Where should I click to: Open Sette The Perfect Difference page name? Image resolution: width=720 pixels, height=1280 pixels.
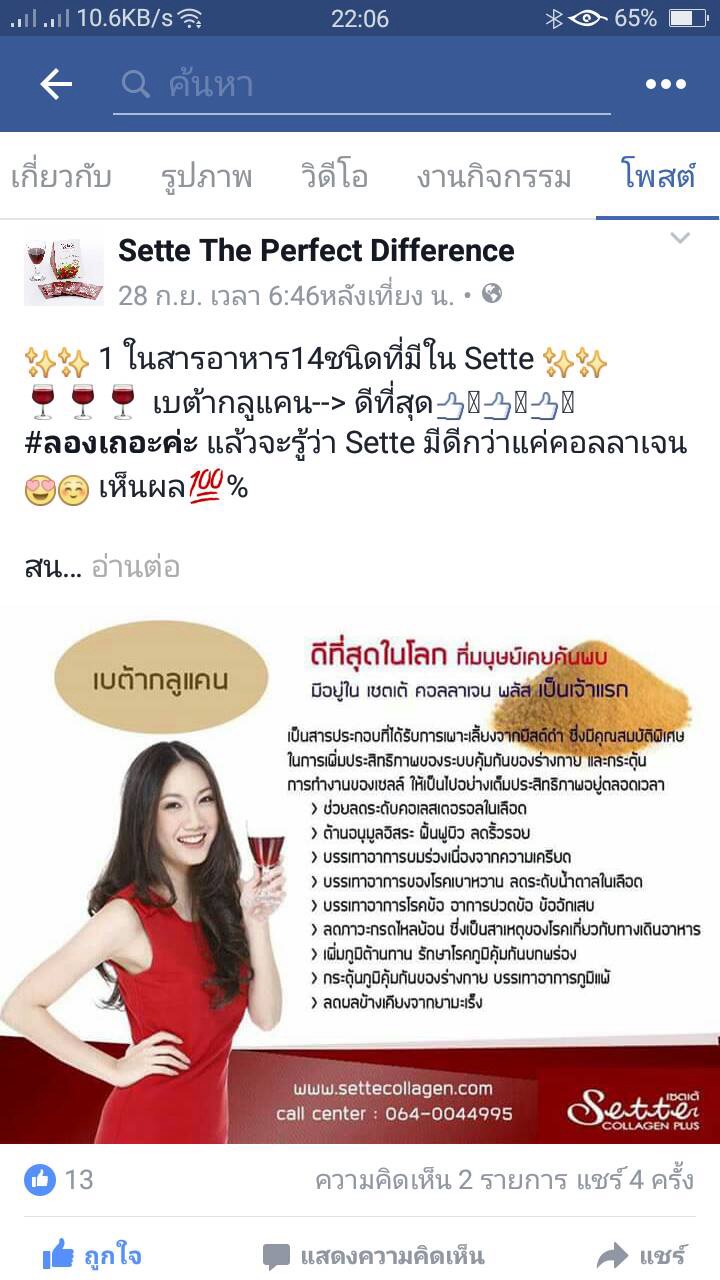316,250
